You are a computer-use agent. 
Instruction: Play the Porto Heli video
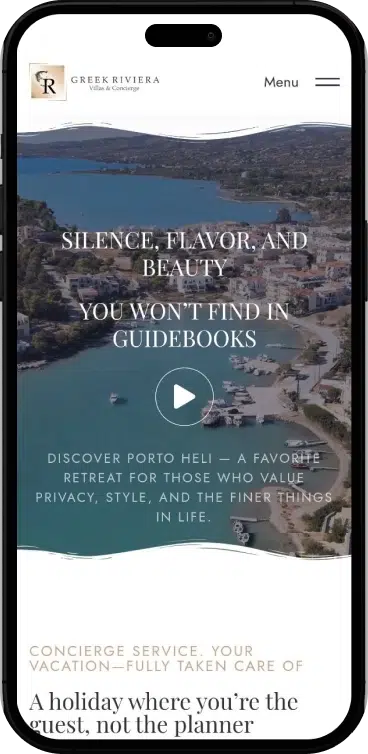(184, 397)
